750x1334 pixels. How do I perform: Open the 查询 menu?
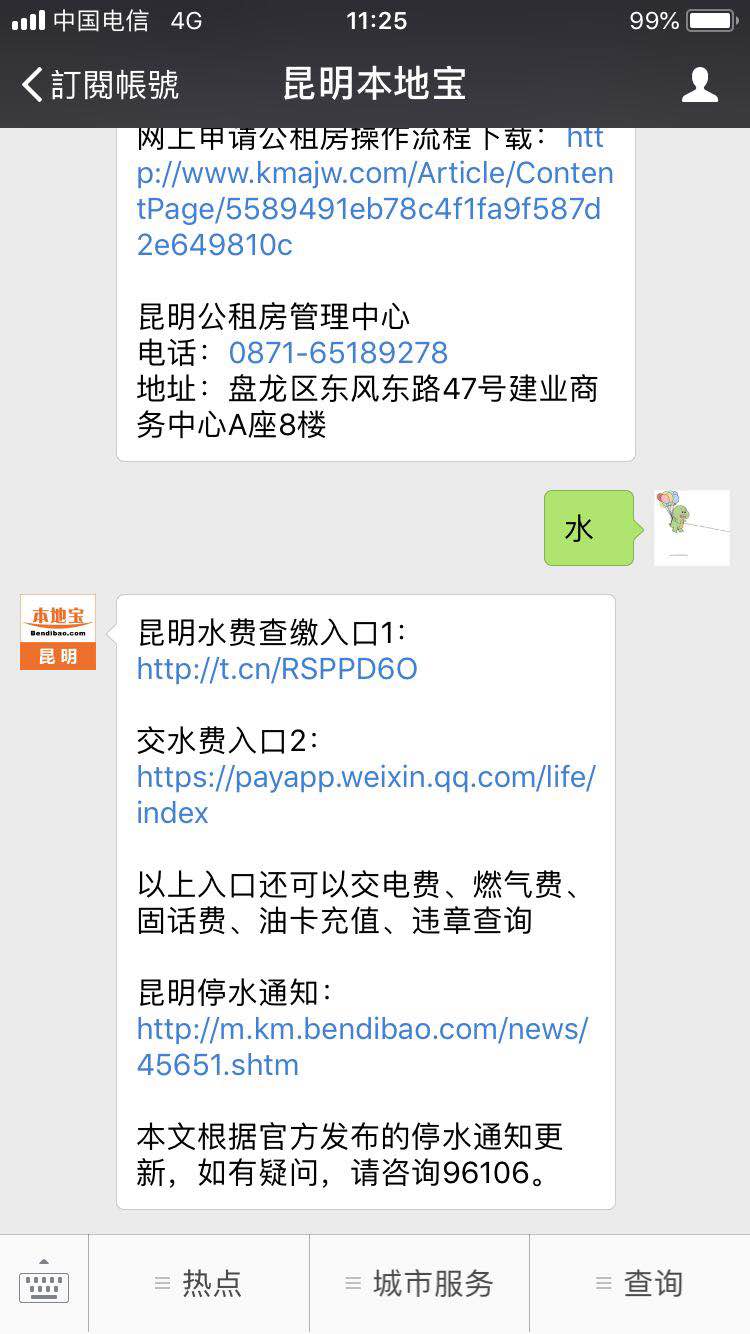pos(640,1284)
